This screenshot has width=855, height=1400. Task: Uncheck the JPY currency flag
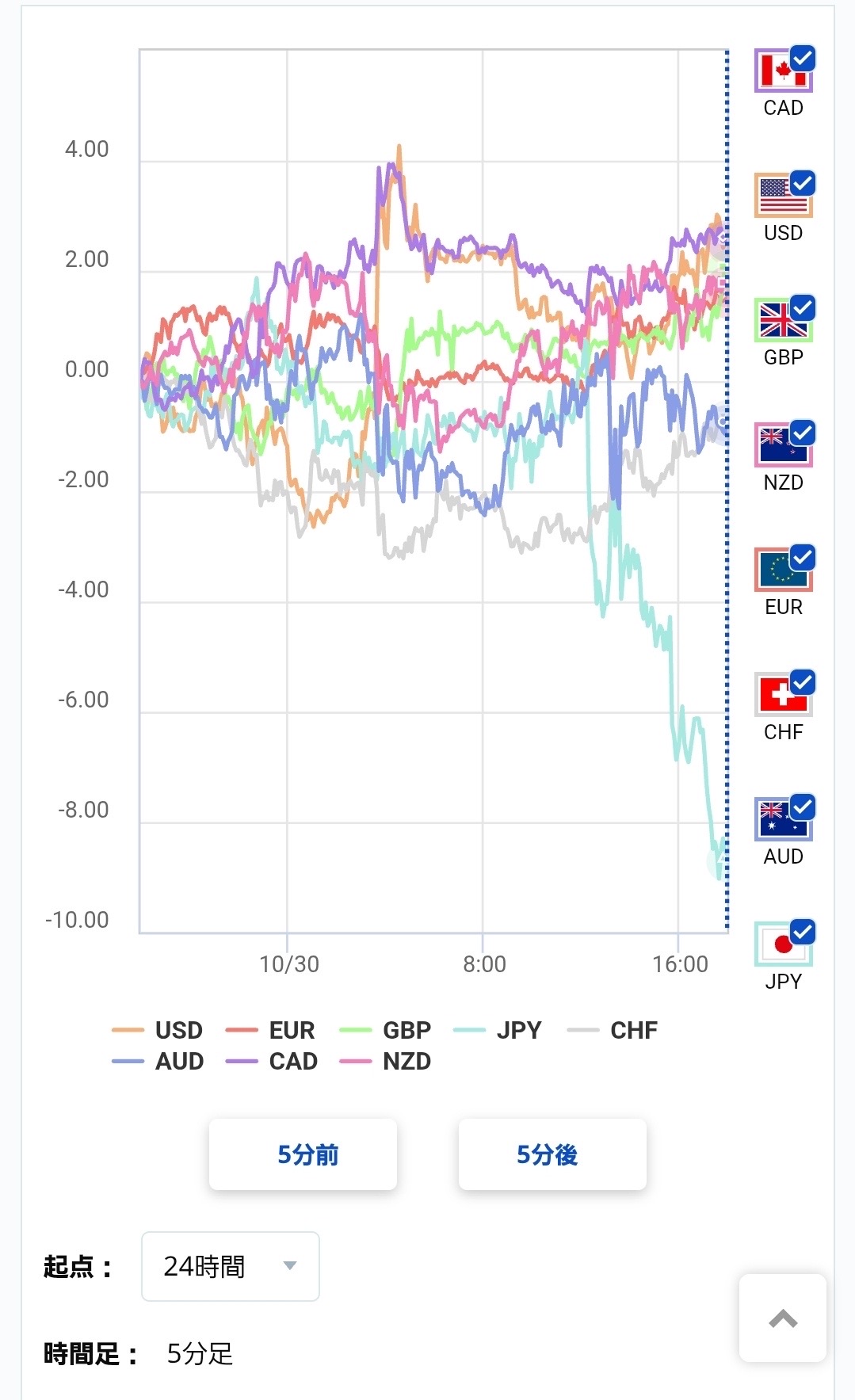pyautogui.click(x=783, y=944)
